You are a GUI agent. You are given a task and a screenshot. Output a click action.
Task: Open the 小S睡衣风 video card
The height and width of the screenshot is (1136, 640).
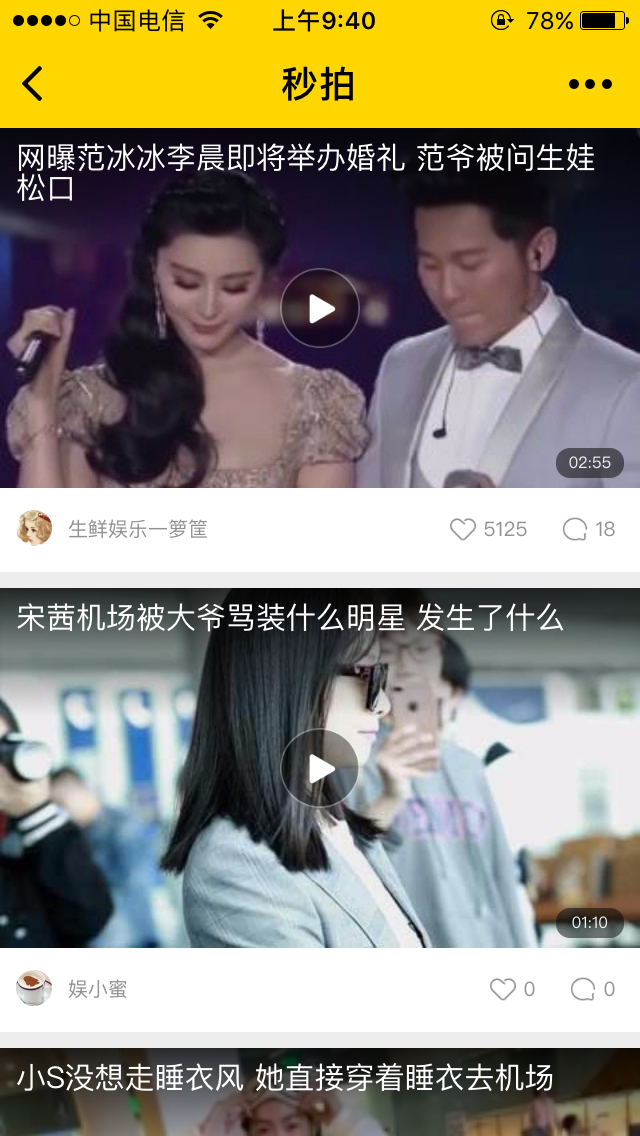pyautogui.click(x=320, y=1092)
